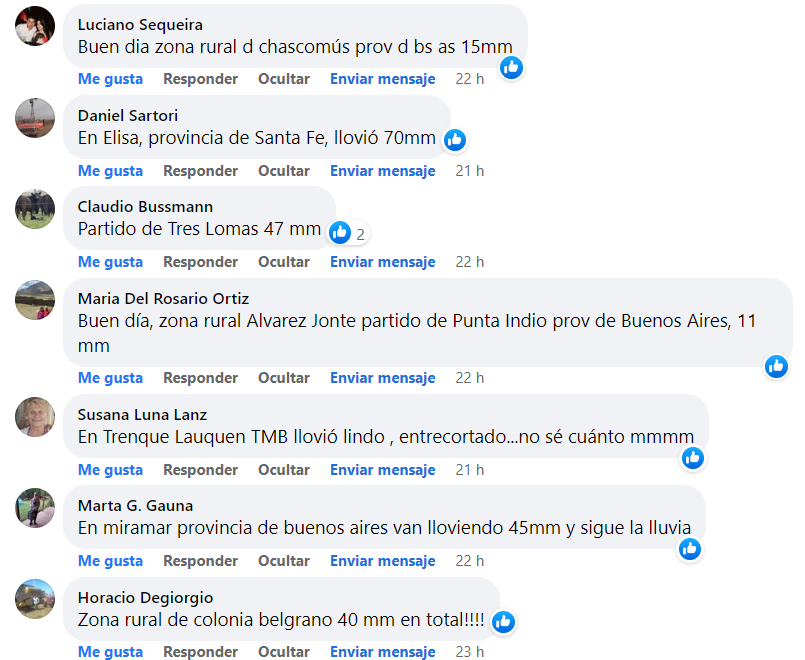
Task: Reply to Horacio Degiorgio's comment
Action: (x=200, y=652)
